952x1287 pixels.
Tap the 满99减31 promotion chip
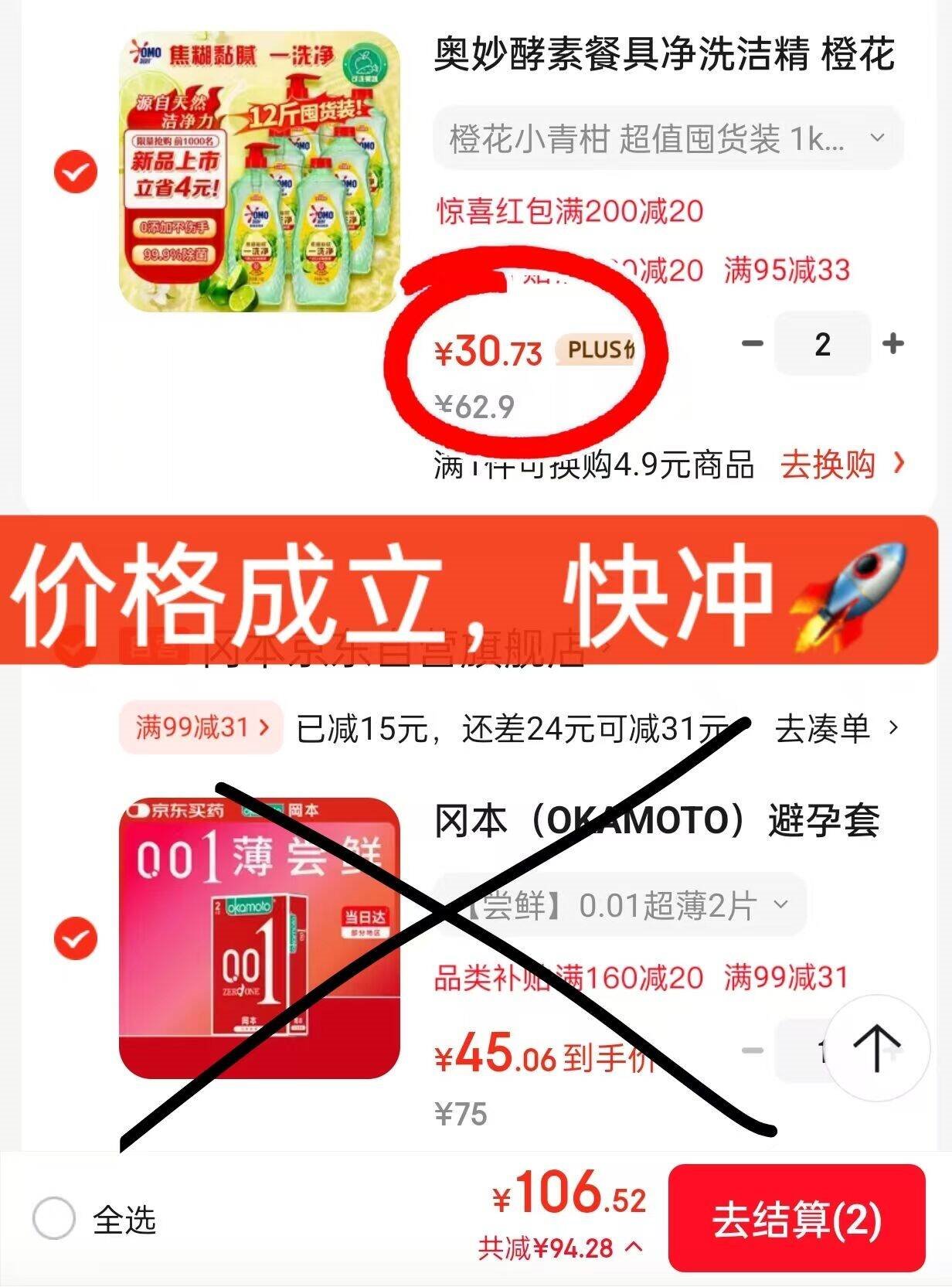pyautogui.click(x=201, y=727)
